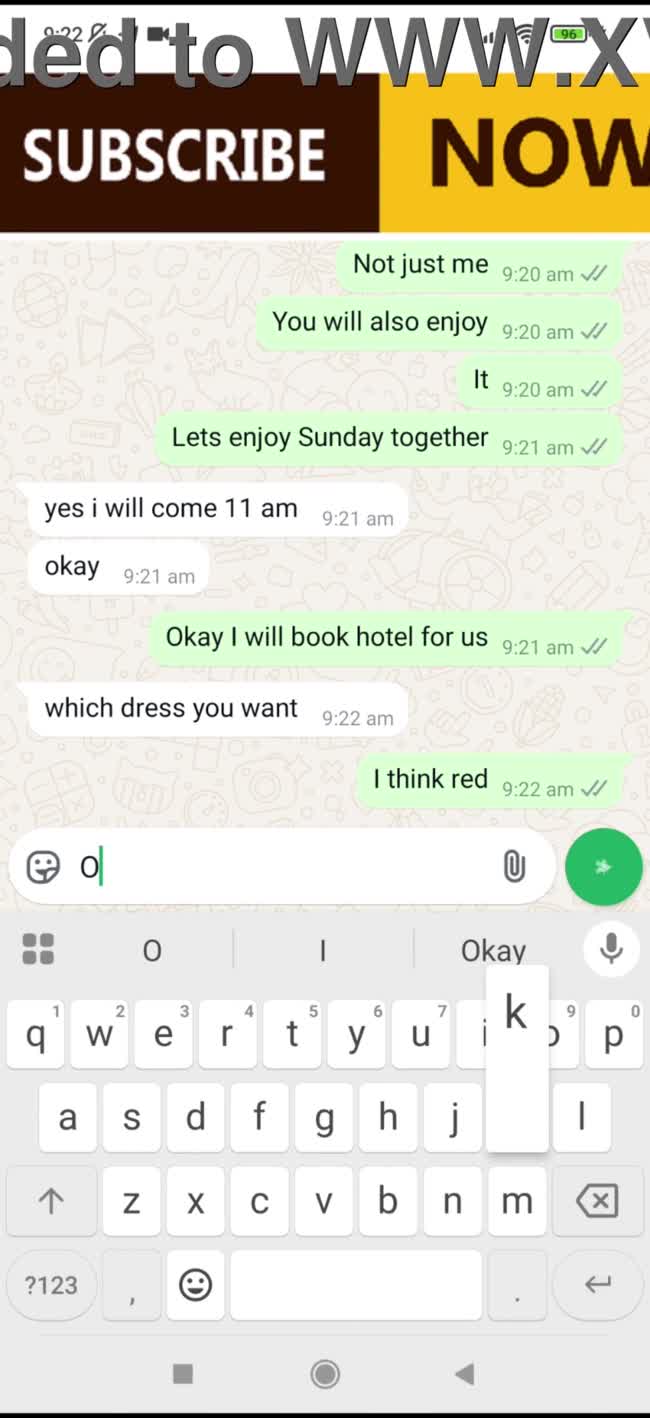Open the emoji sticker picker in the message box
This screenshot has width=650, height=1418.
(43, 867)
